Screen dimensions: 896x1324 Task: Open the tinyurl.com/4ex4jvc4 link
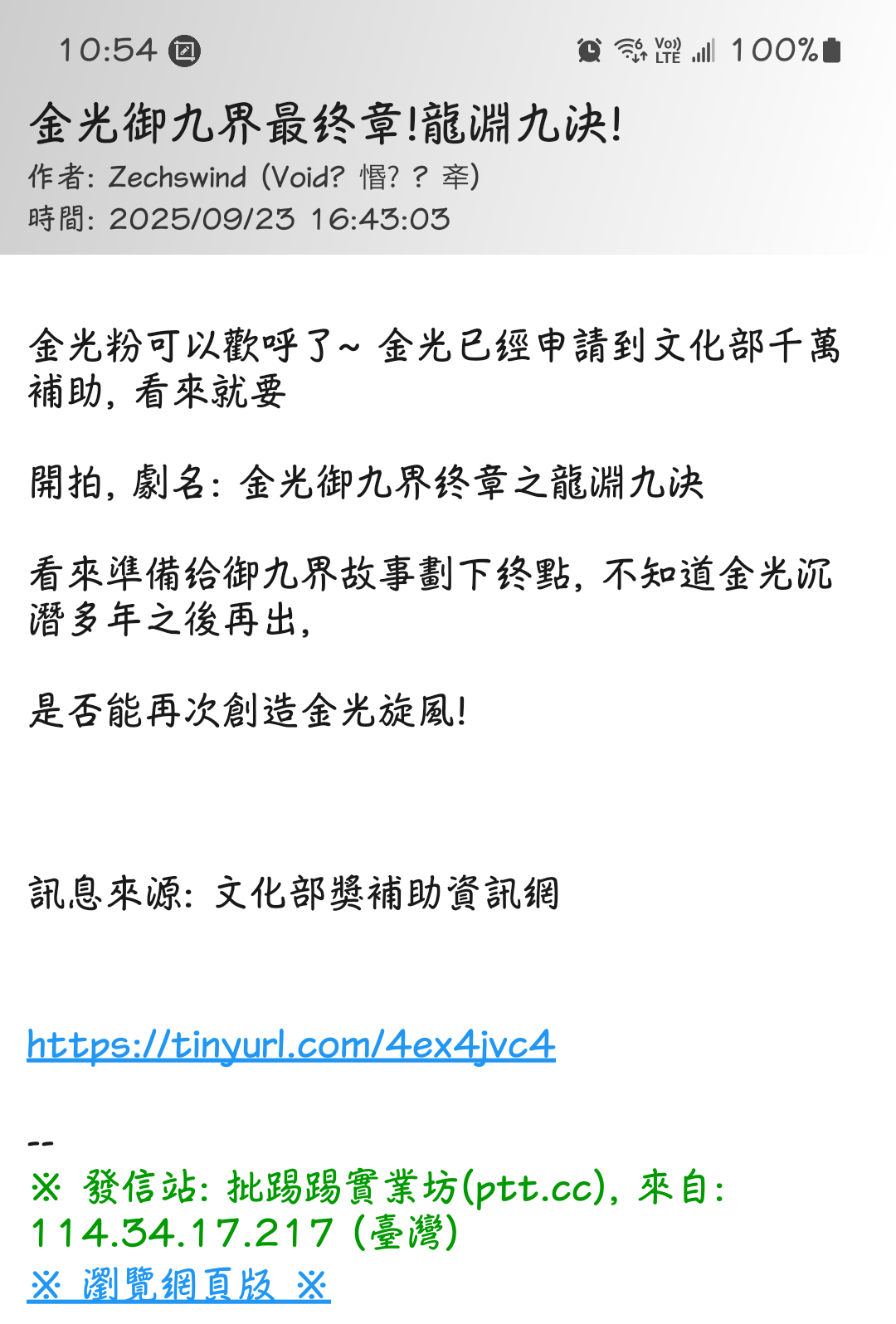(x=290, y=1044)
